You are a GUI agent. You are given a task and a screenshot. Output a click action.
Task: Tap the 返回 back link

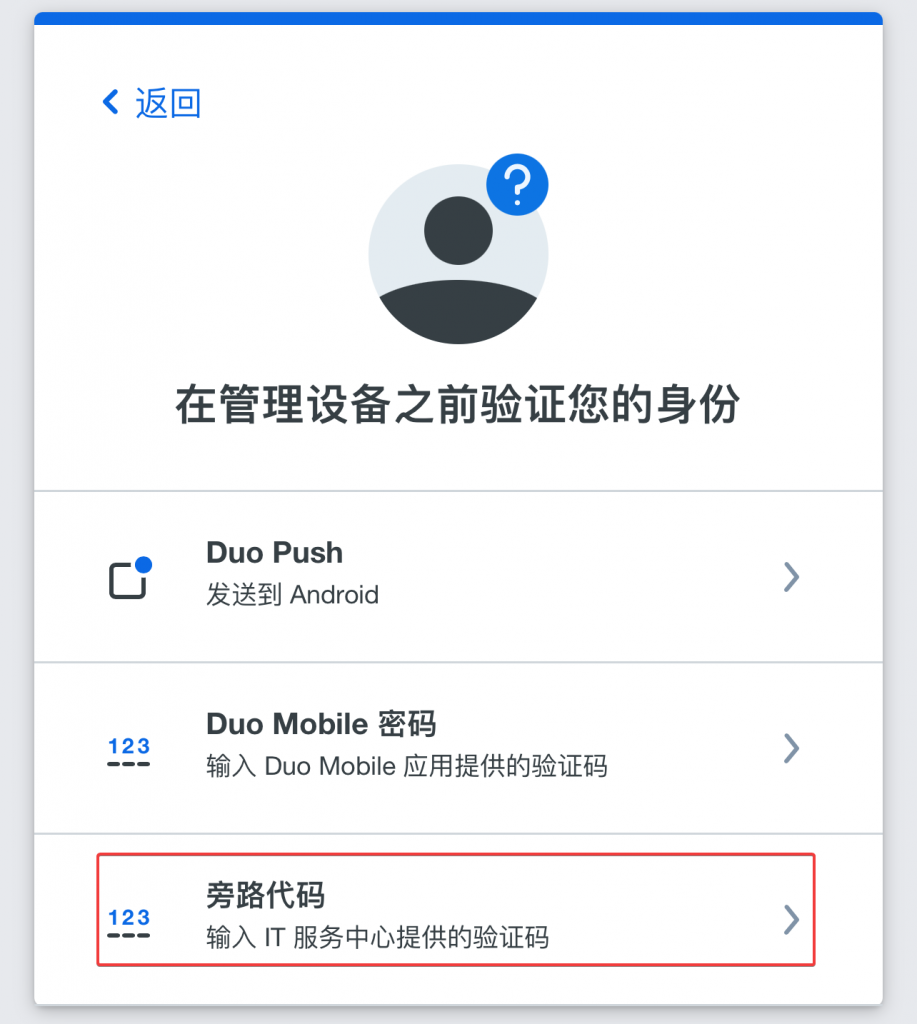pyautogui.click(x=153, y=102)
